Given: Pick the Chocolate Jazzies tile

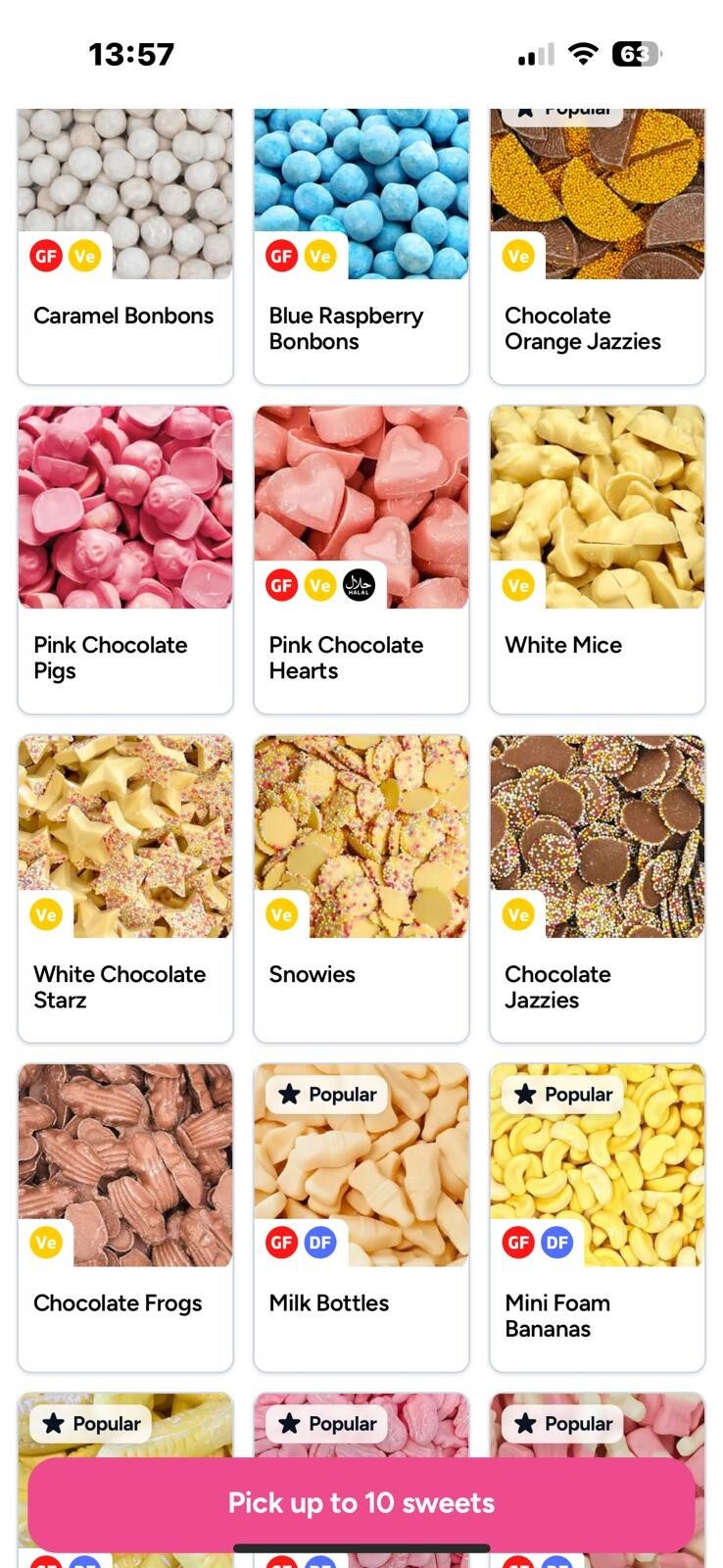Looking at the screenshot, I should click(x=597, y=888).
